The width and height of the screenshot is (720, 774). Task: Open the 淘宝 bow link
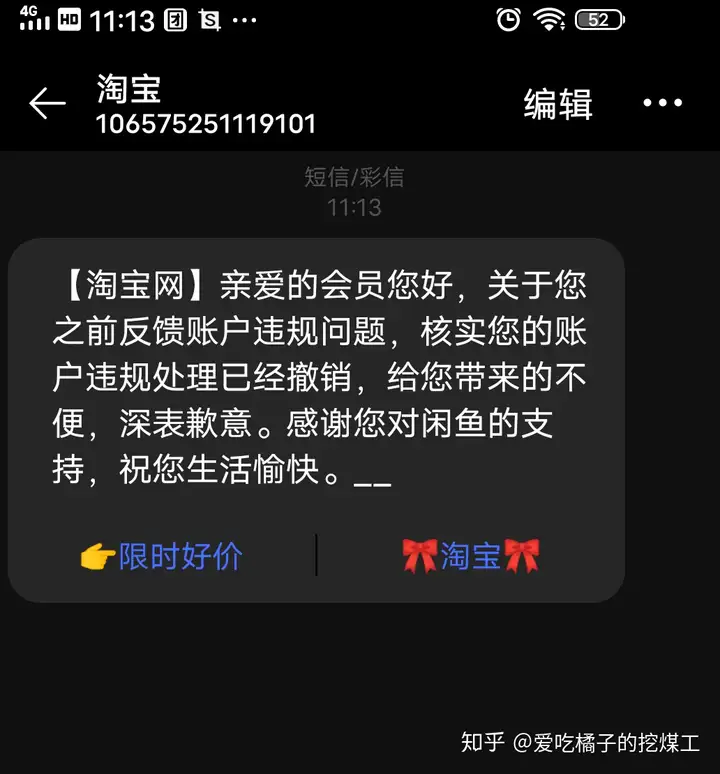[x=471, y=556]
